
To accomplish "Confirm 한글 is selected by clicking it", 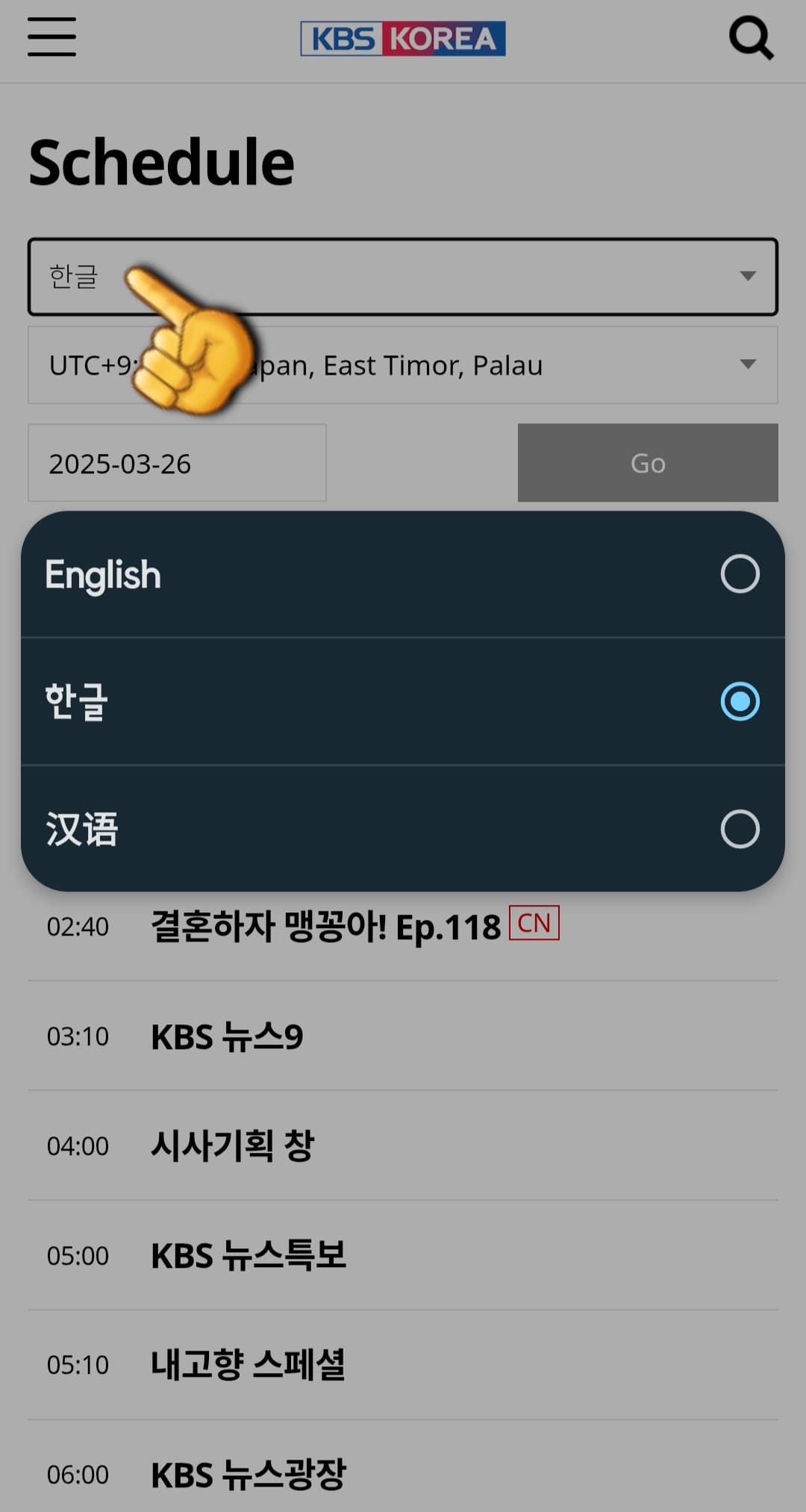I will tap(299, 701).
